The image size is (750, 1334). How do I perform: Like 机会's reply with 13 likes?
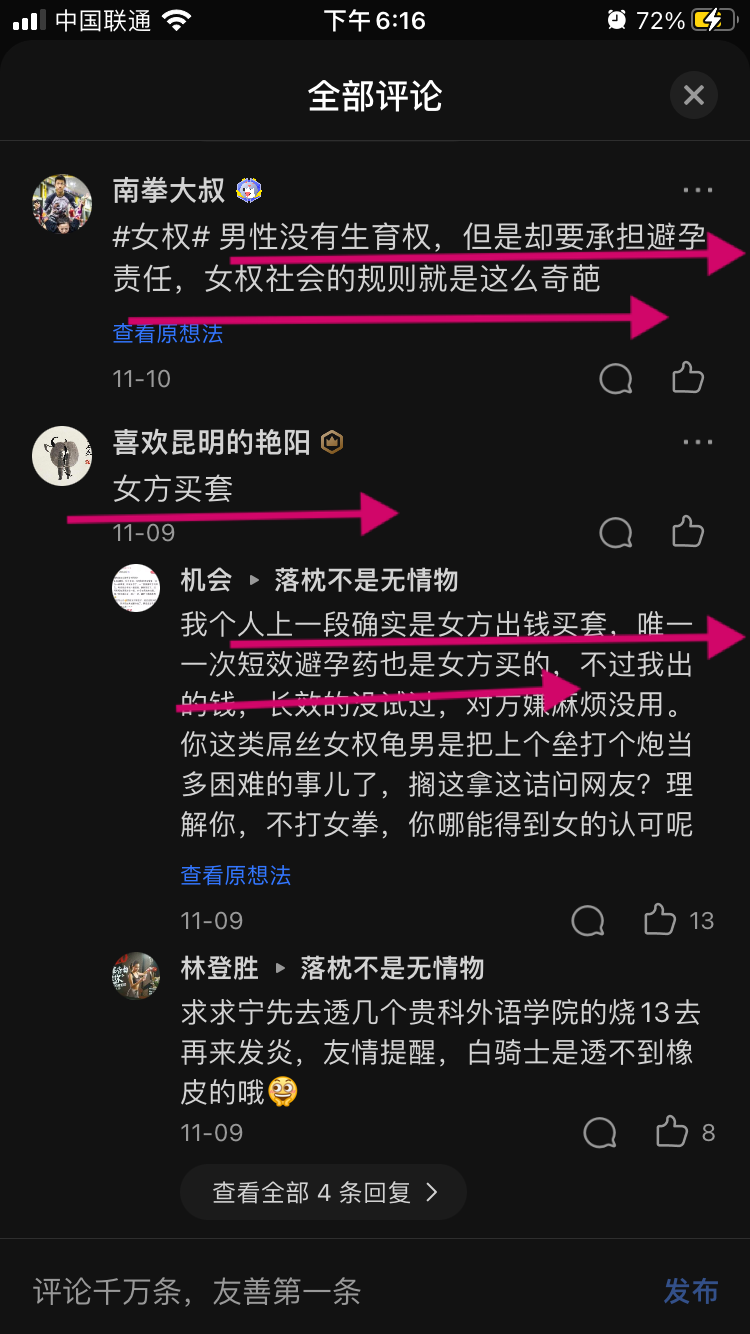[660, 919]
